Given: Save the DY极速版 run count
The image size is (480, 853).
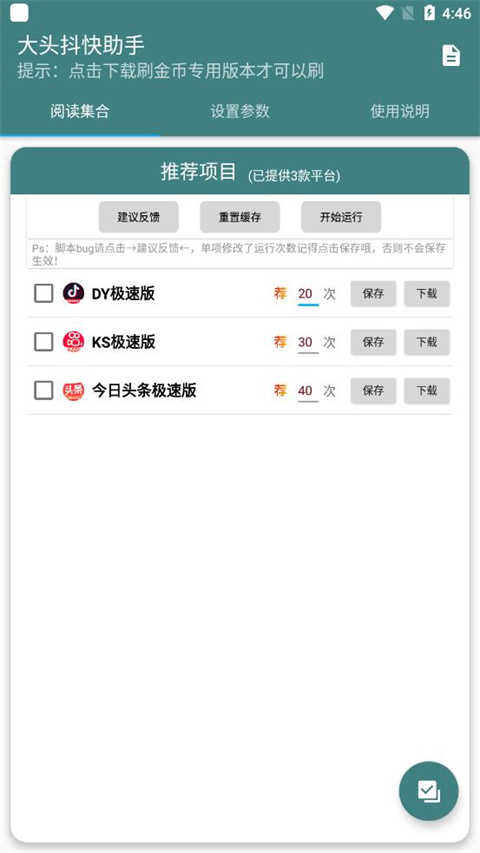Looking at the screenshot, I should click(373, 294).
